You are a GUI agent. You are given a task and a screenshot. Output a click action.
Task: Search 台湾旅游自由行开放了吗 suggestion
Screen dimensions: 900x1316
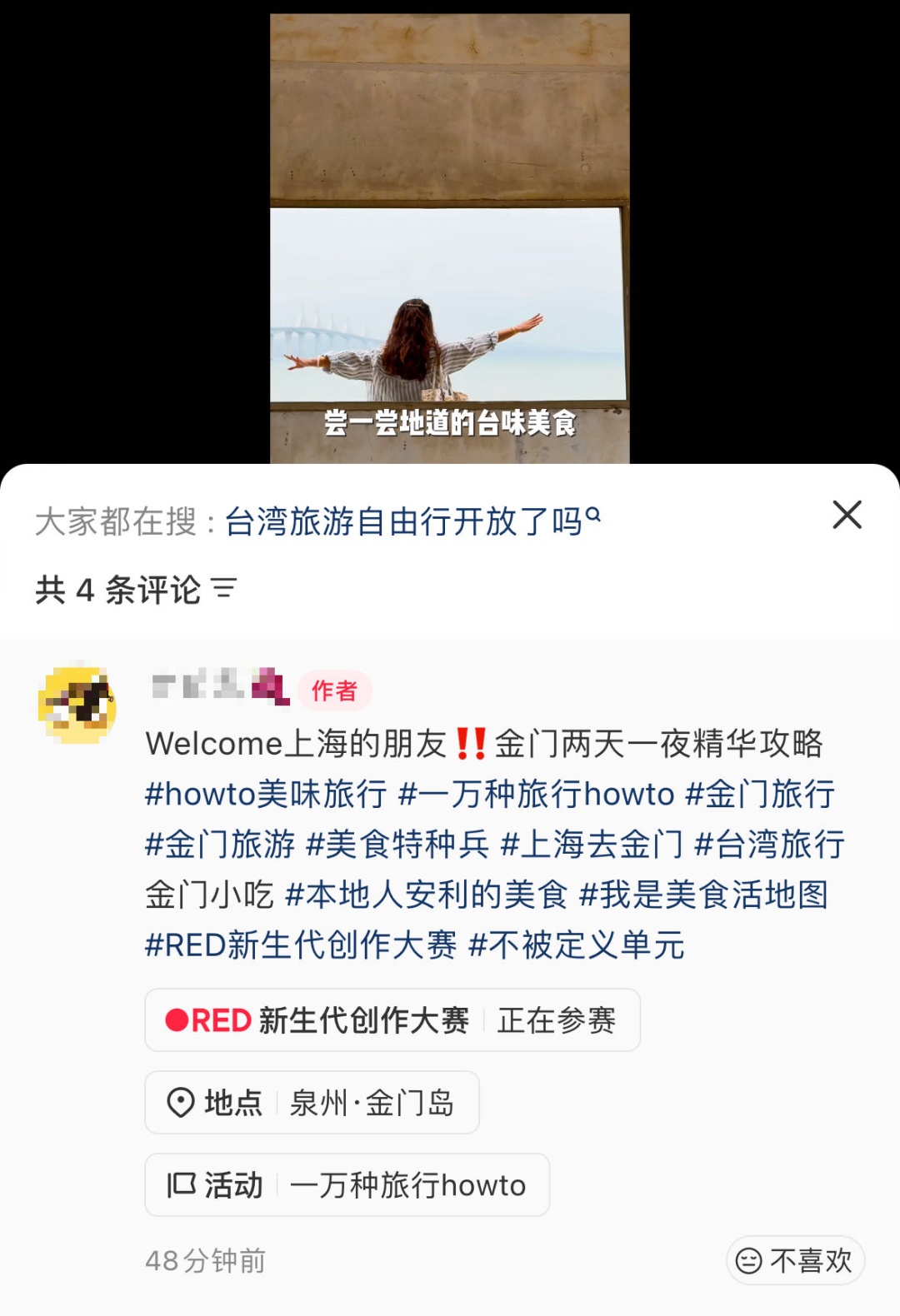tap(412, 522)
